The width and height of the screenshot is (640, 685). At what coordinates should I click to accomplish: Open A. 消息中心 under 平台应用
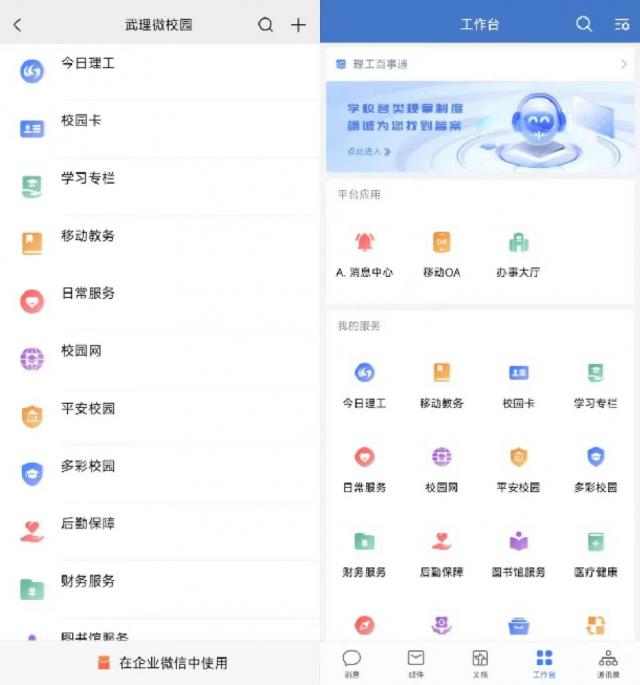point(364,253)
